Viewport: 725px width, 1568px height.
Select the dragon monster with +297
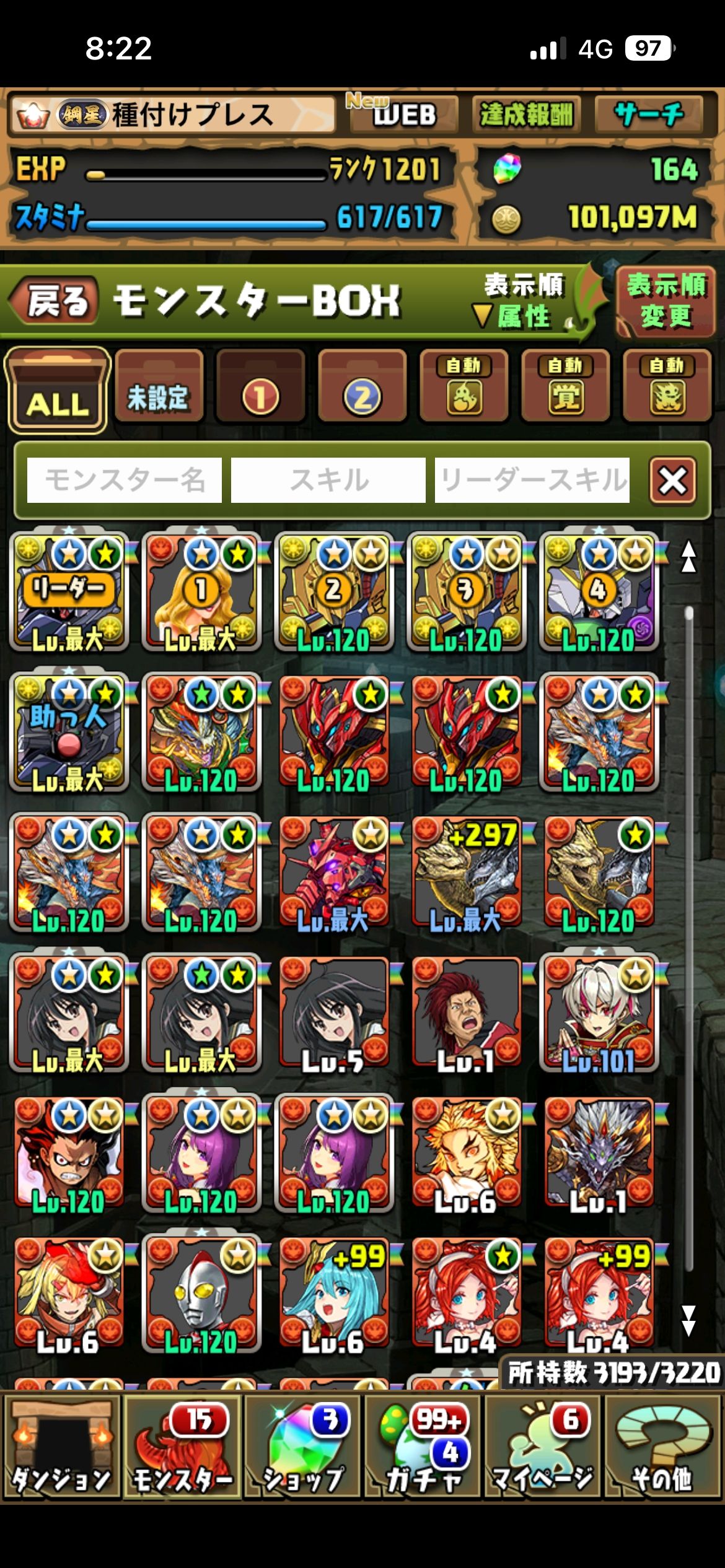pyautogui.click(x=467, y=872)
